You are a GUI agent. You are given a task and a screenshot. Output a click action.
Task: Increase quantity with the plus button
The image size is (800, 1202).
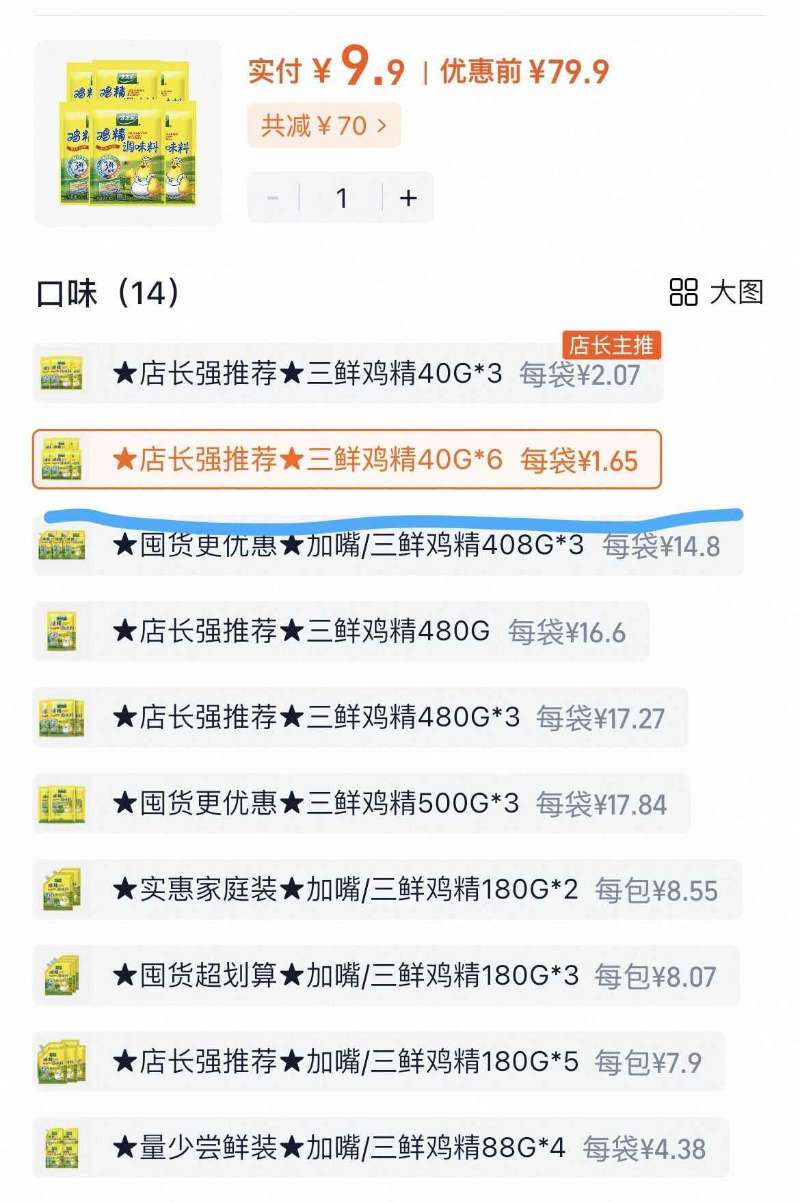[408, 198]
